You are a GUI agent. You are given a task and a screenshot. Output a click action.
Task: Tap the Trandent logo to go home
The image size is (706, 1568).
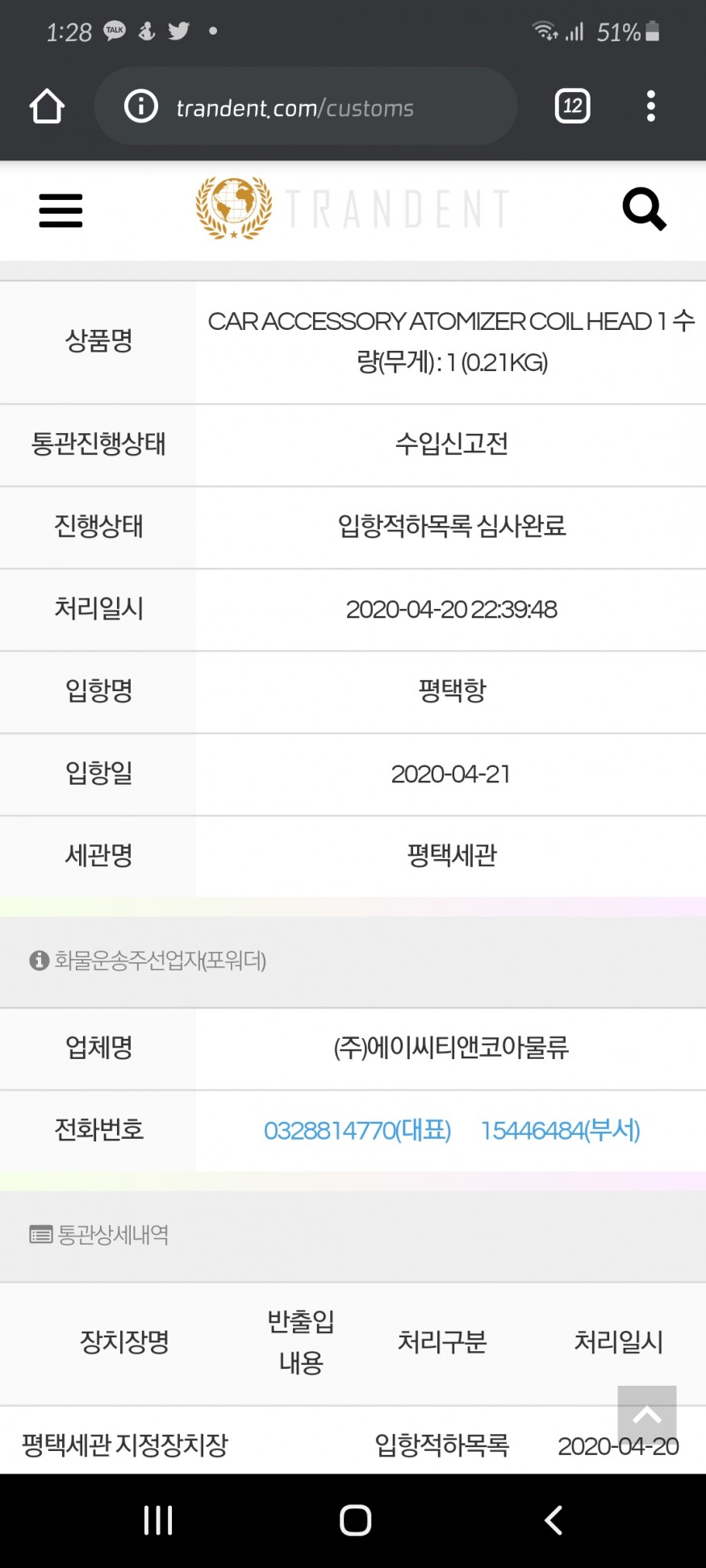(353, 209)
